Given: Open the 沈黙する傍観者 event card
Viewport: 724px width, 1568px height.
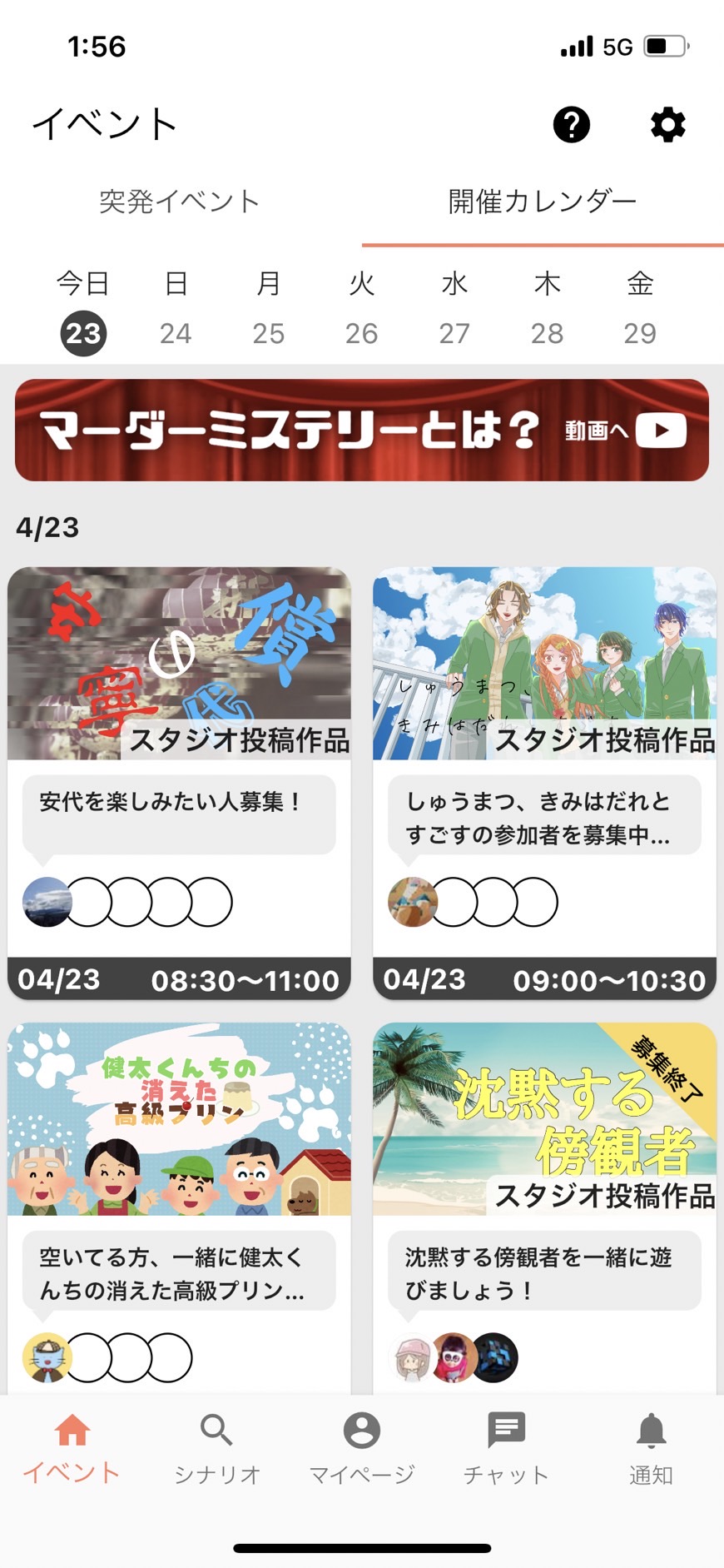Looking at the screenshot, I should (544, 1207).
